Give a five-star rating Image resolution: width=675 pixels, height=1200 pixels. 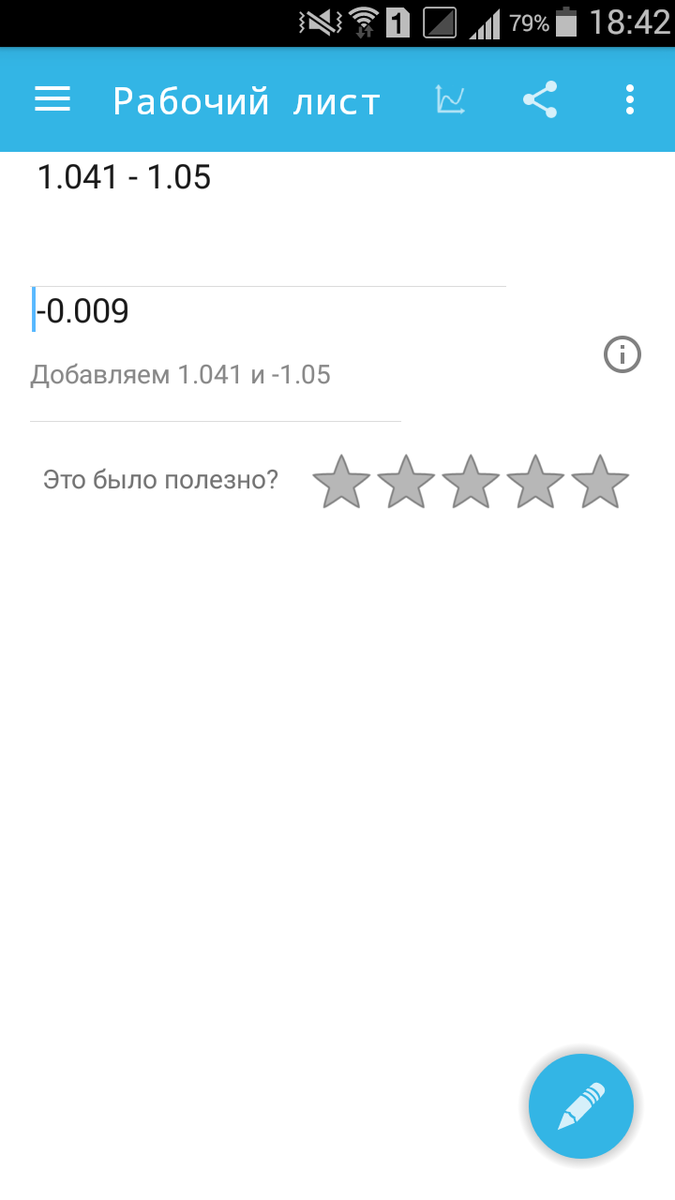point(600,482)
